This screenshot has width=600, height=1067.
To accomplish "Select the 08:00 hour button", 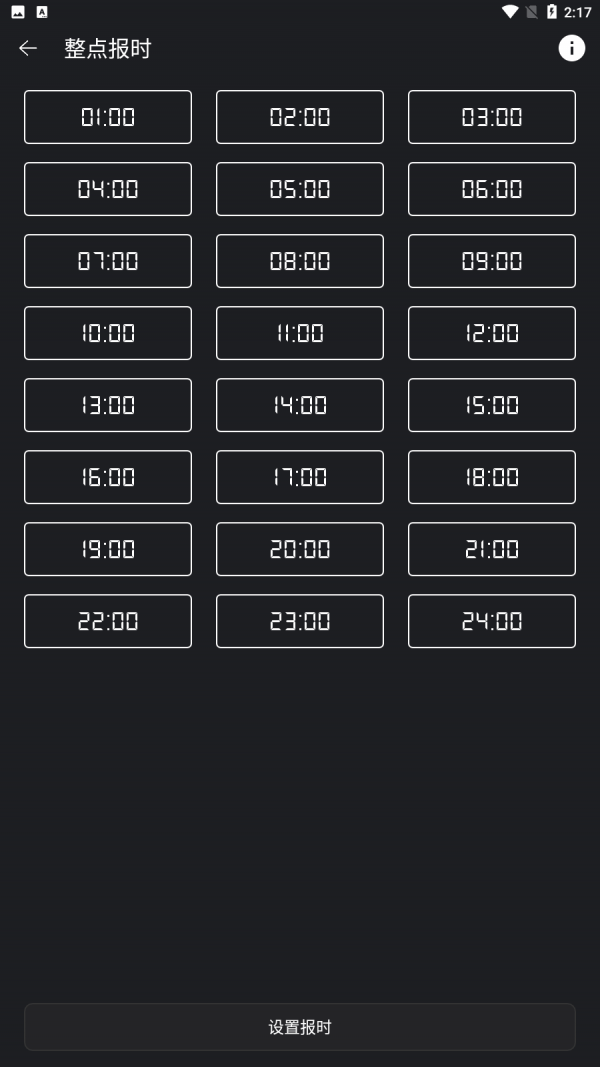I will 300,261.
